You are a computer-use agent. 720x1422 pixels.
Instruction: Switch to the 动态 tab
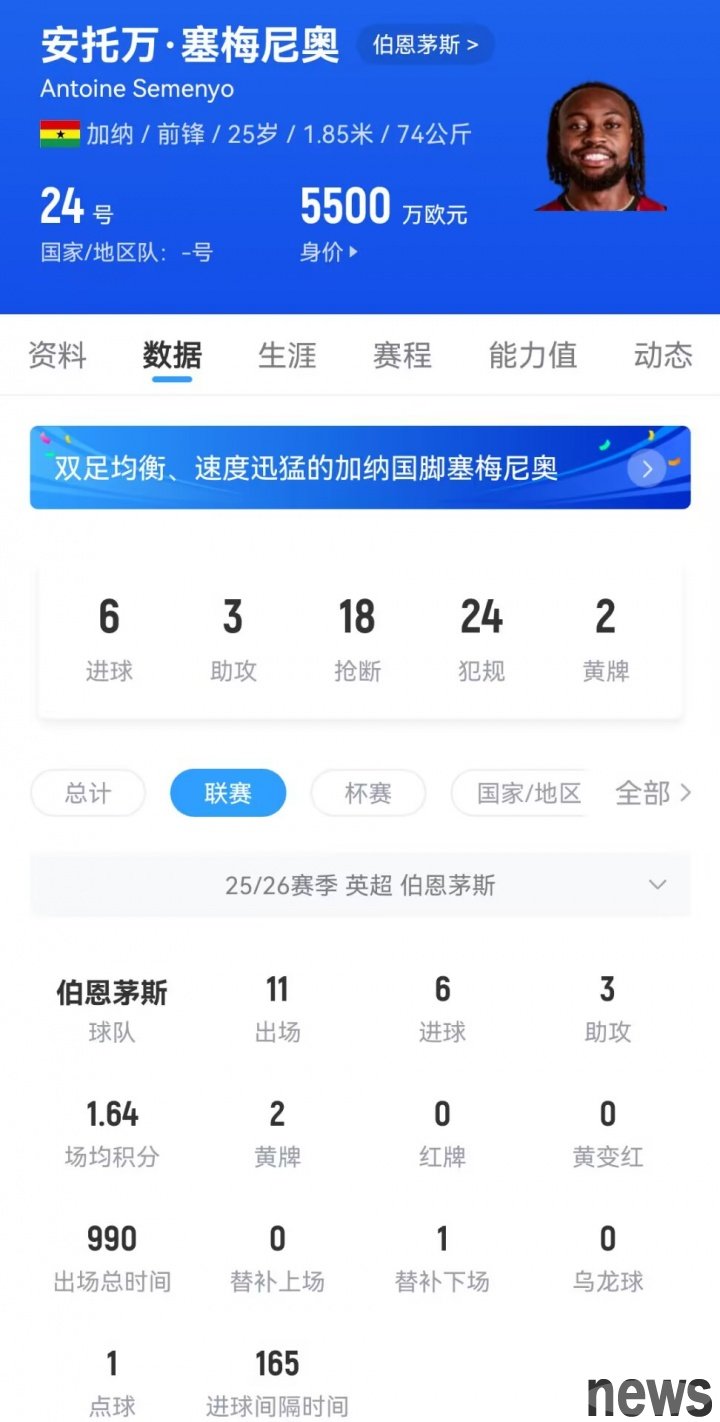pos(663,355)
